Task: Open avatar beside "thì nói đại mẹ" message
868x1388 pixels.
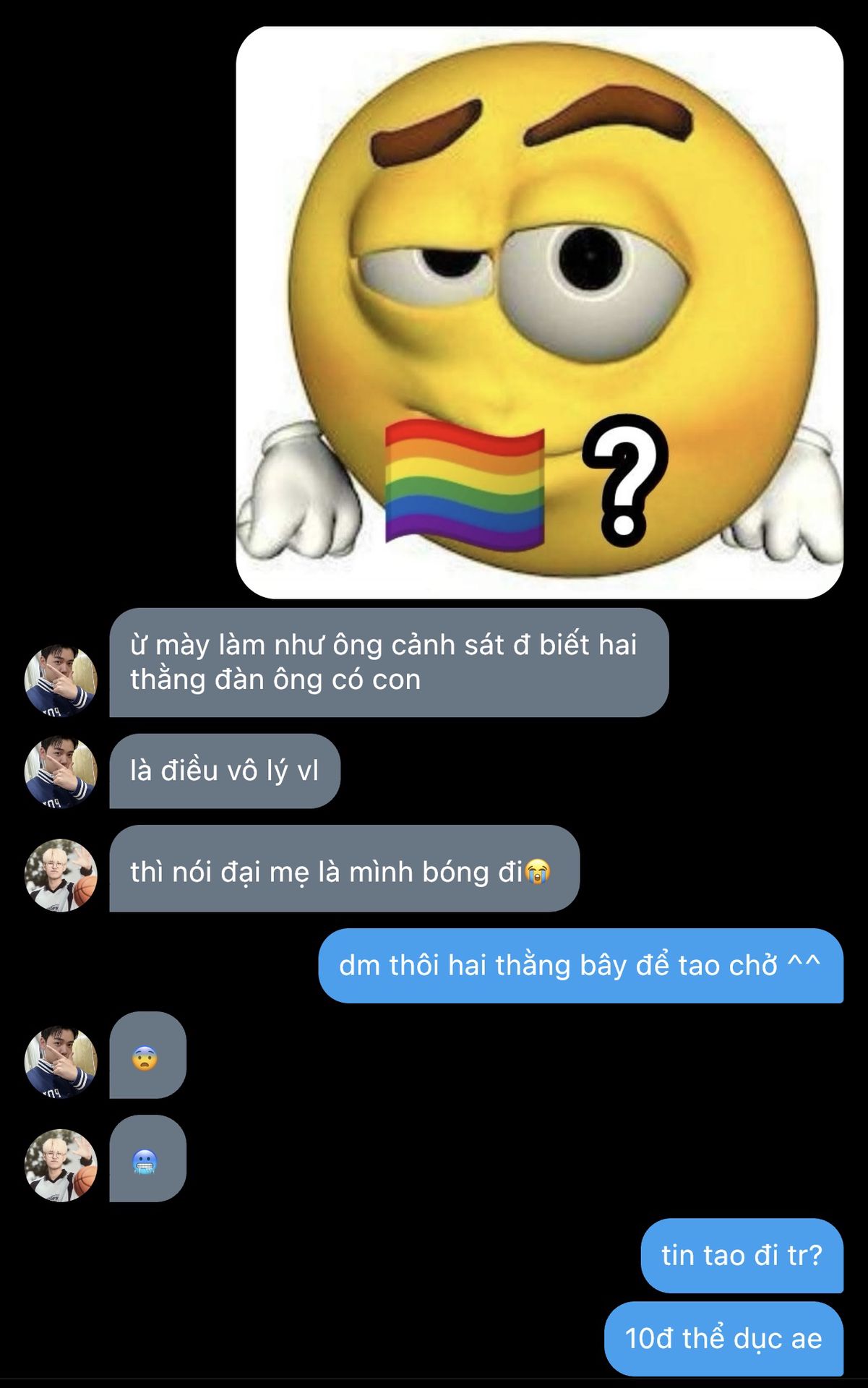Action: (61, 875)
